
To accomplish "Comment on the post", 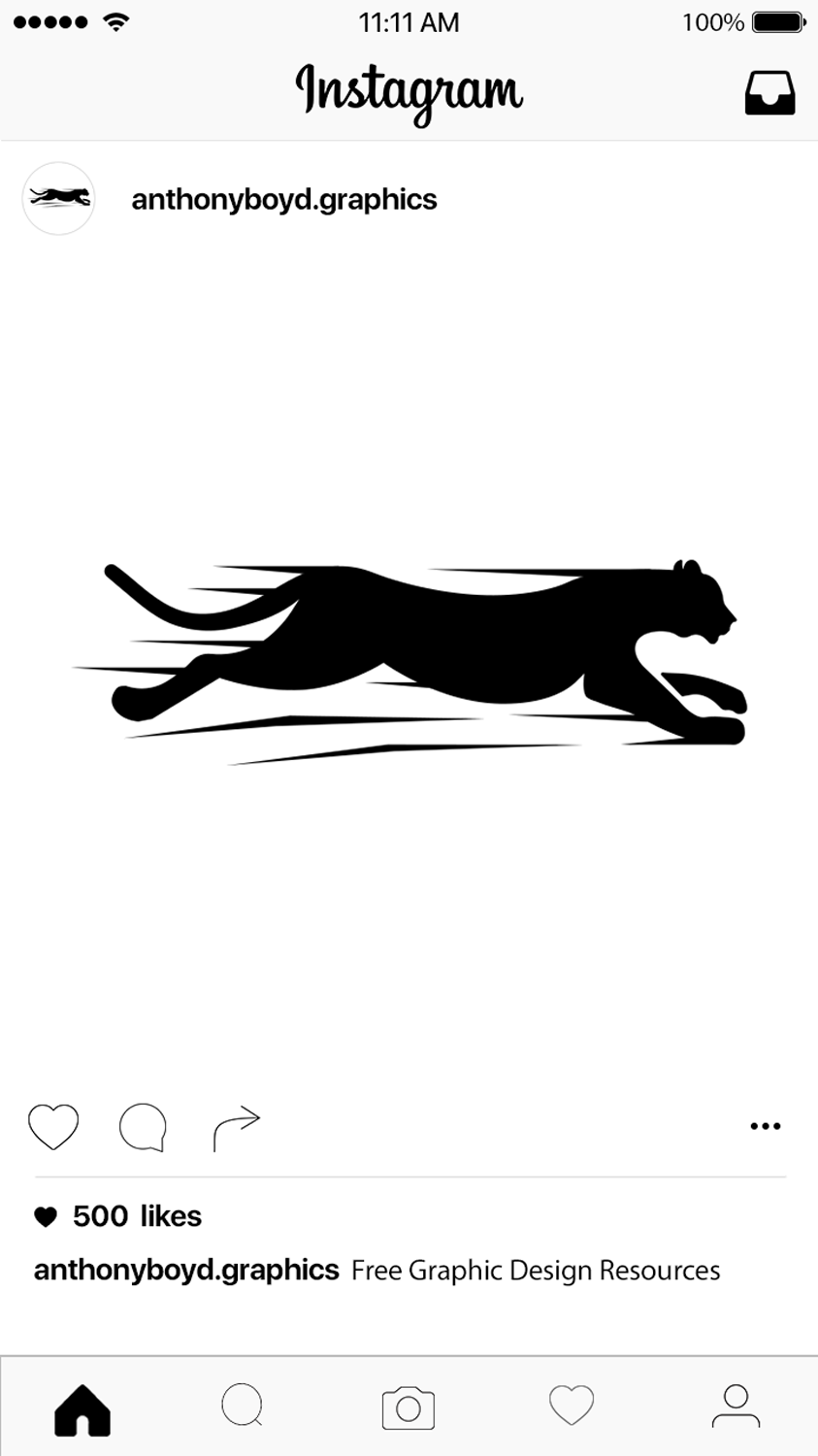I will [144, 1127].
